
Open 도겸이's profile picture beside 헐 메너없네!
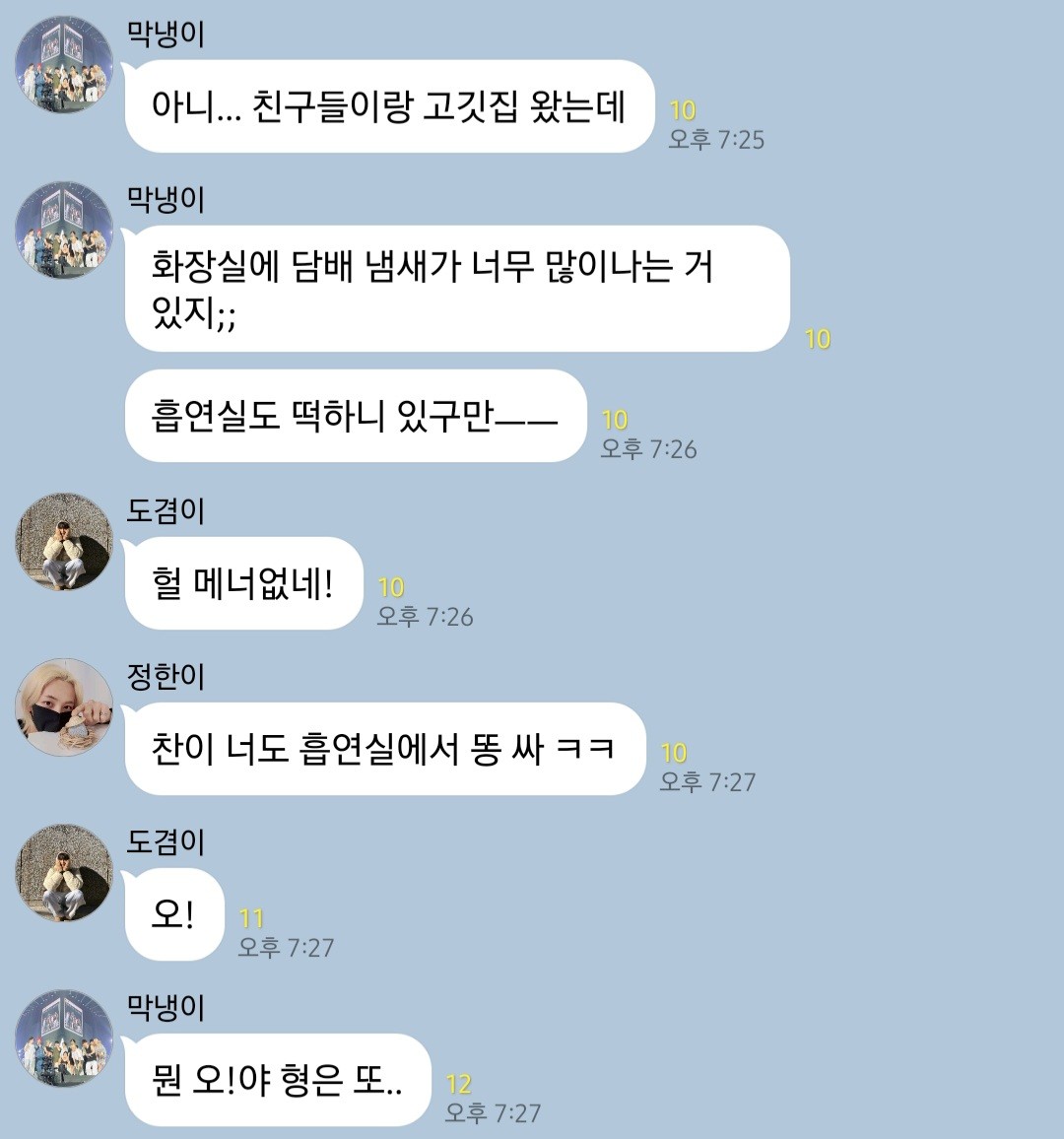pyautogui.click(x=64, y=542)
